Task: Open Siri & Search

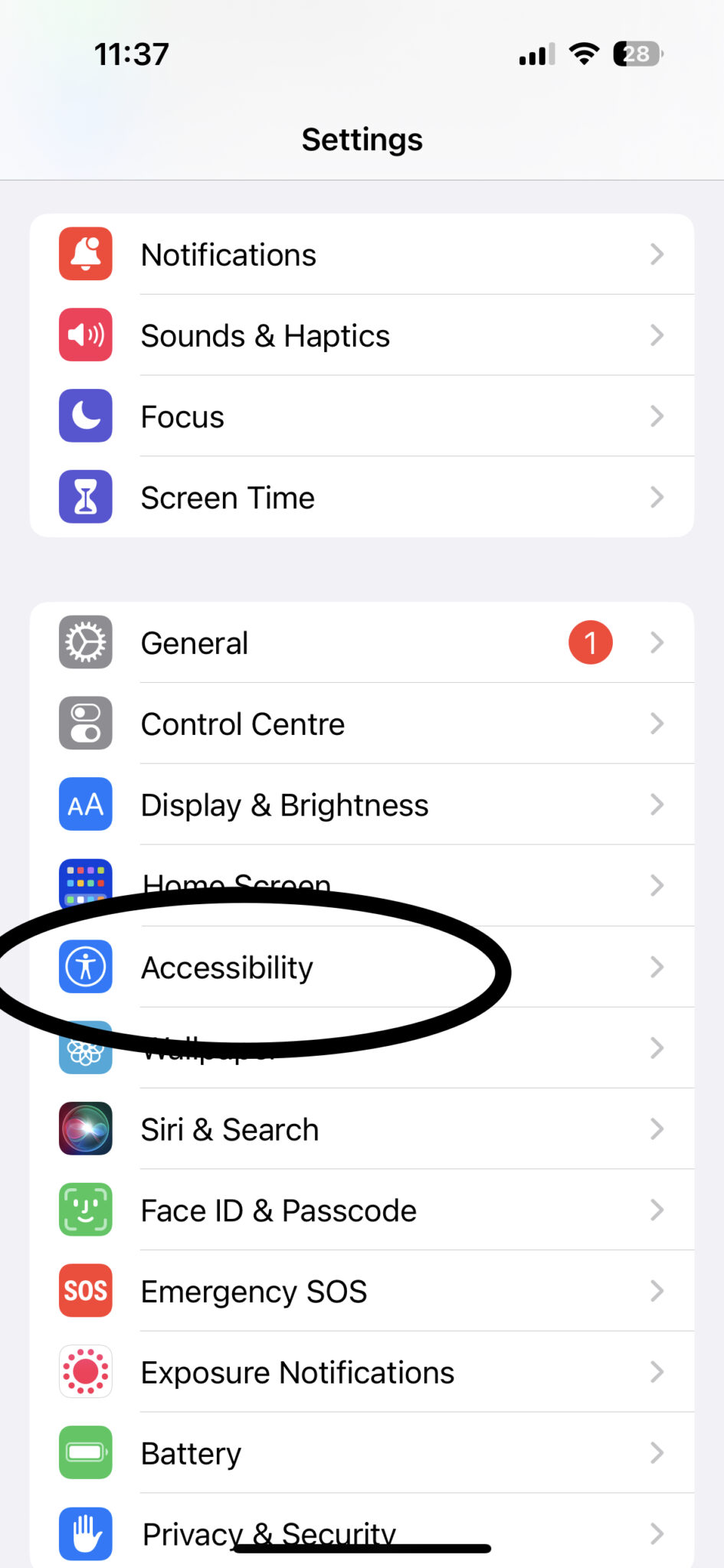Action: coord(362,1129)
